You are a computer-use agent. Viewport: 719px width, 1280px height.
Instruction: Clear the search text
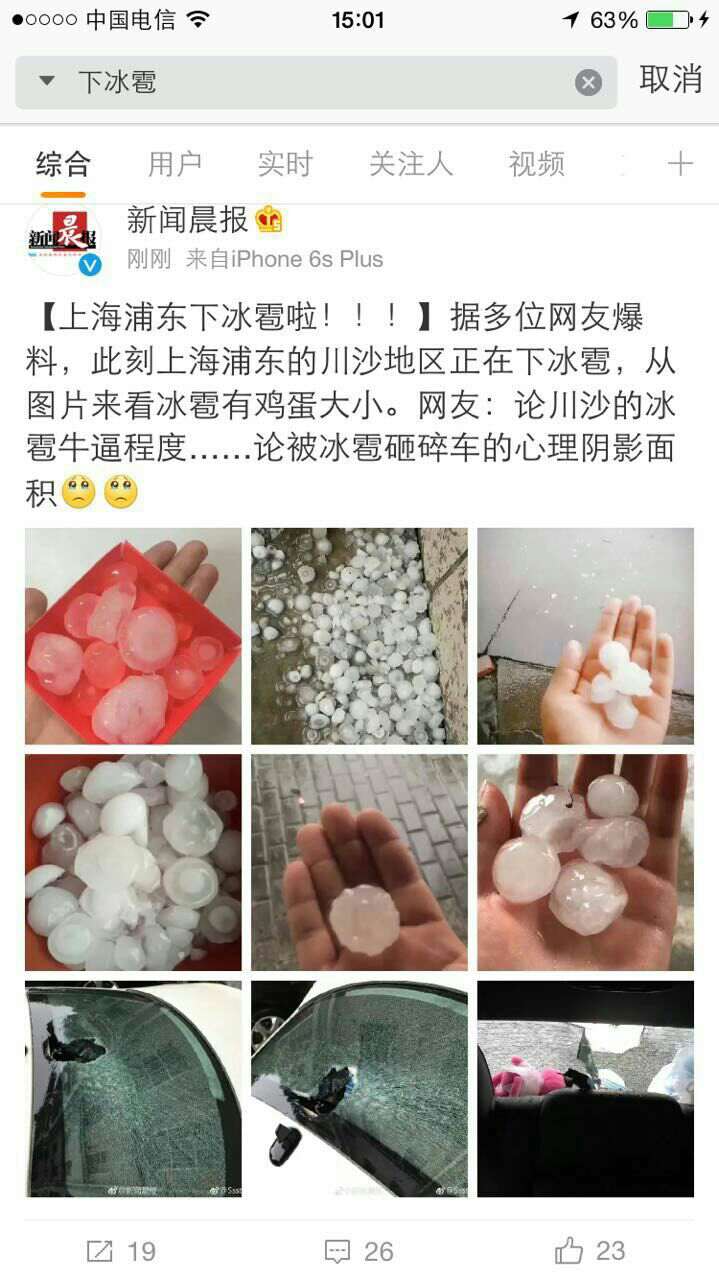(588, 83)
